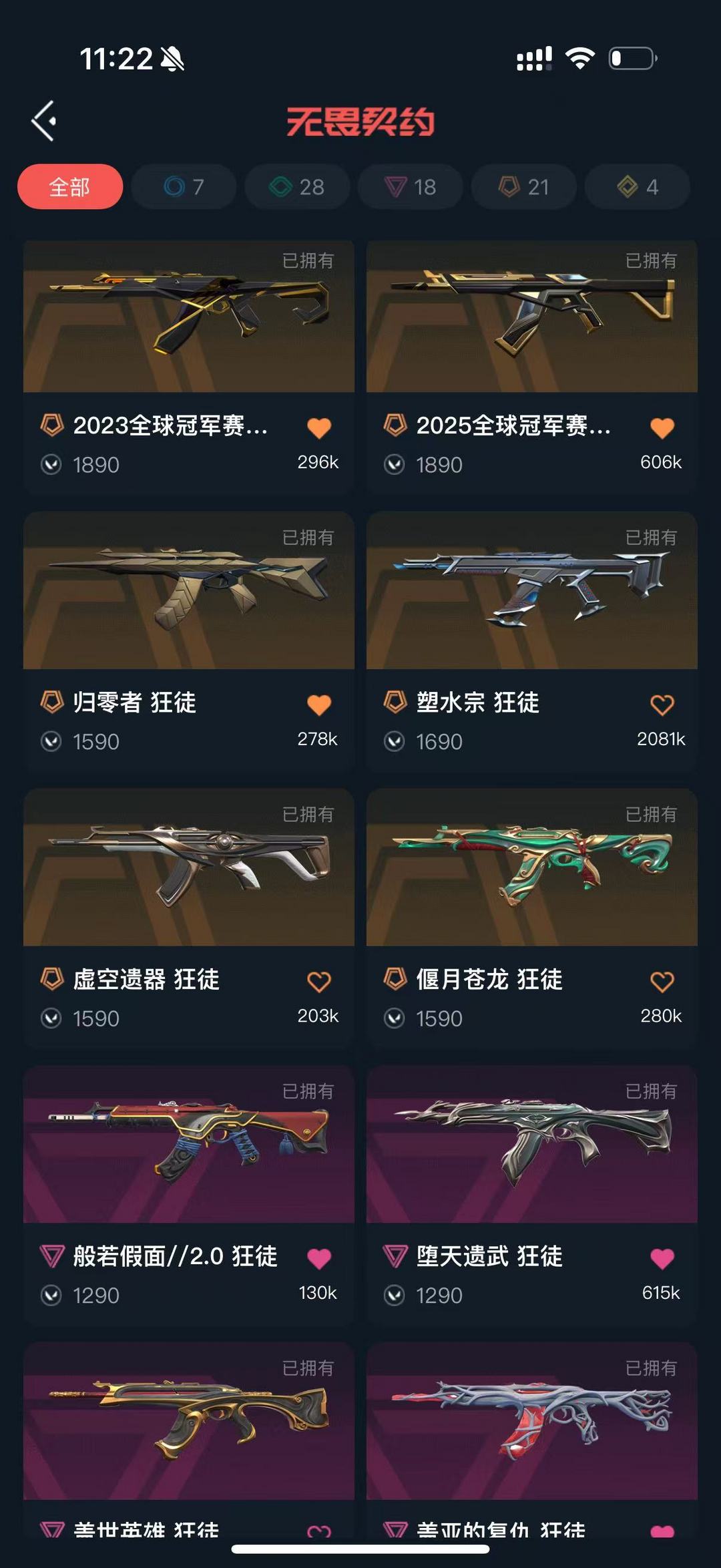View the 偃月苍龙 狂徒 skin card

[531, 868]
